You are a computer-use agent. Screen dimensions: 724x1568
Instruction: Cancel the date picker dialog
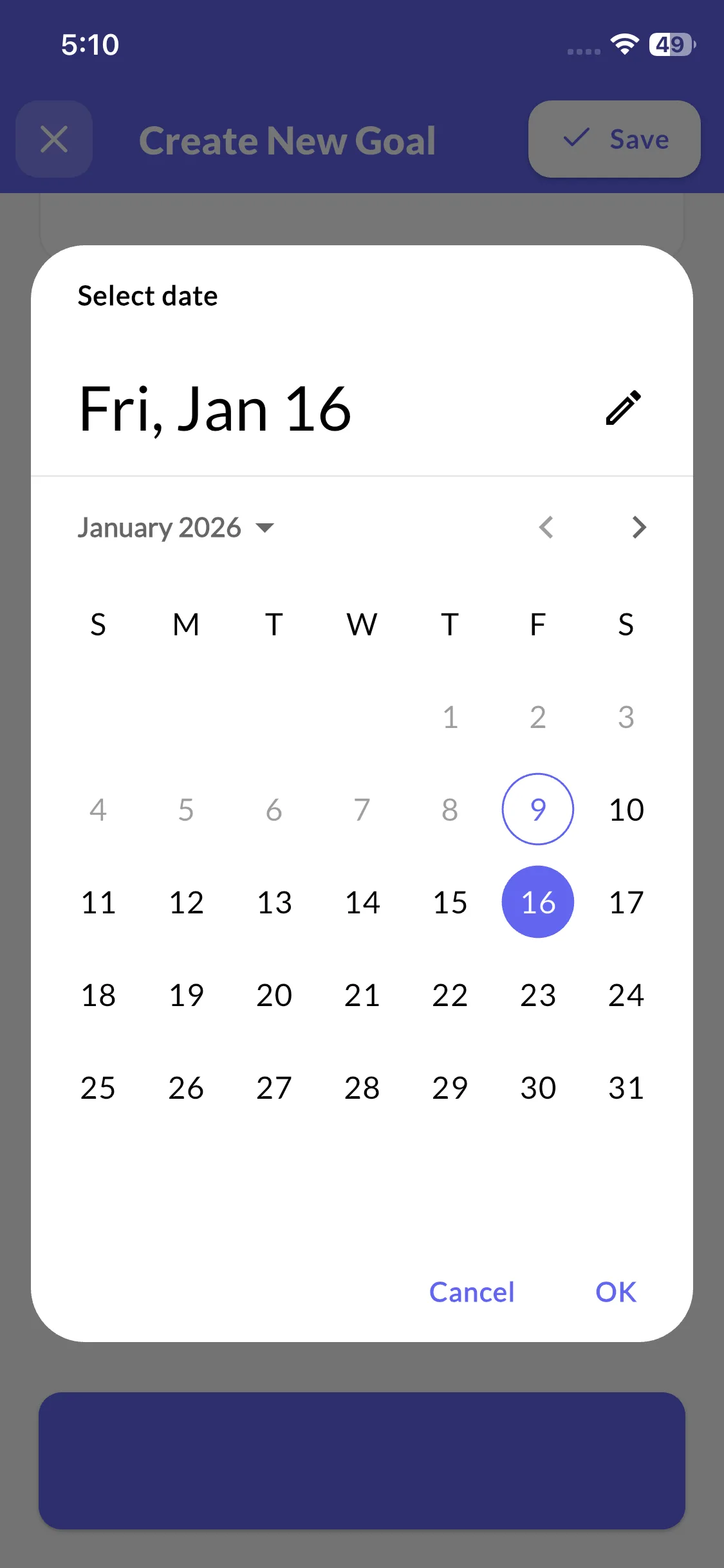click(x=472, y=1292)
